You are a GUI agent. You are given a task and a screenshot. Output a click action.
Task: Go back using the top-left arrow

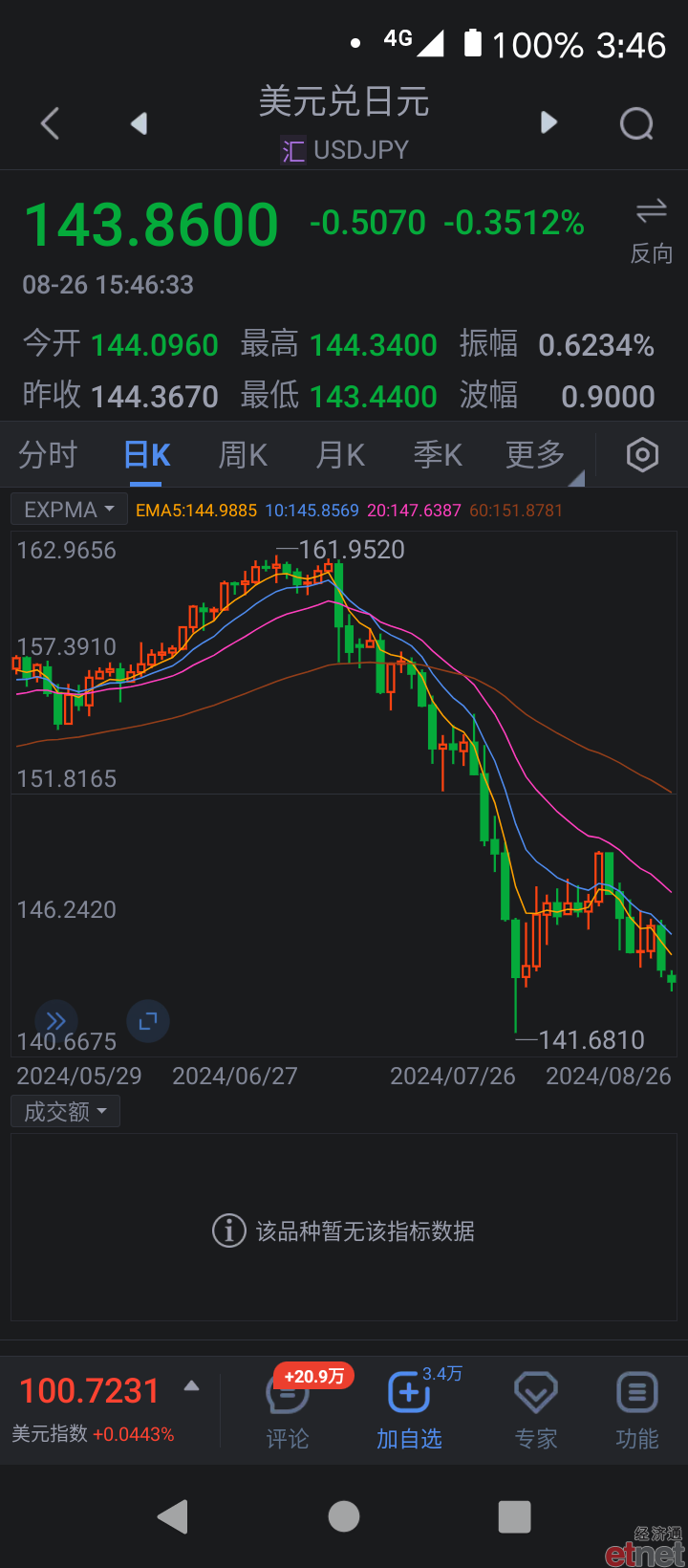pyautogui.click(x=51, y=123)
